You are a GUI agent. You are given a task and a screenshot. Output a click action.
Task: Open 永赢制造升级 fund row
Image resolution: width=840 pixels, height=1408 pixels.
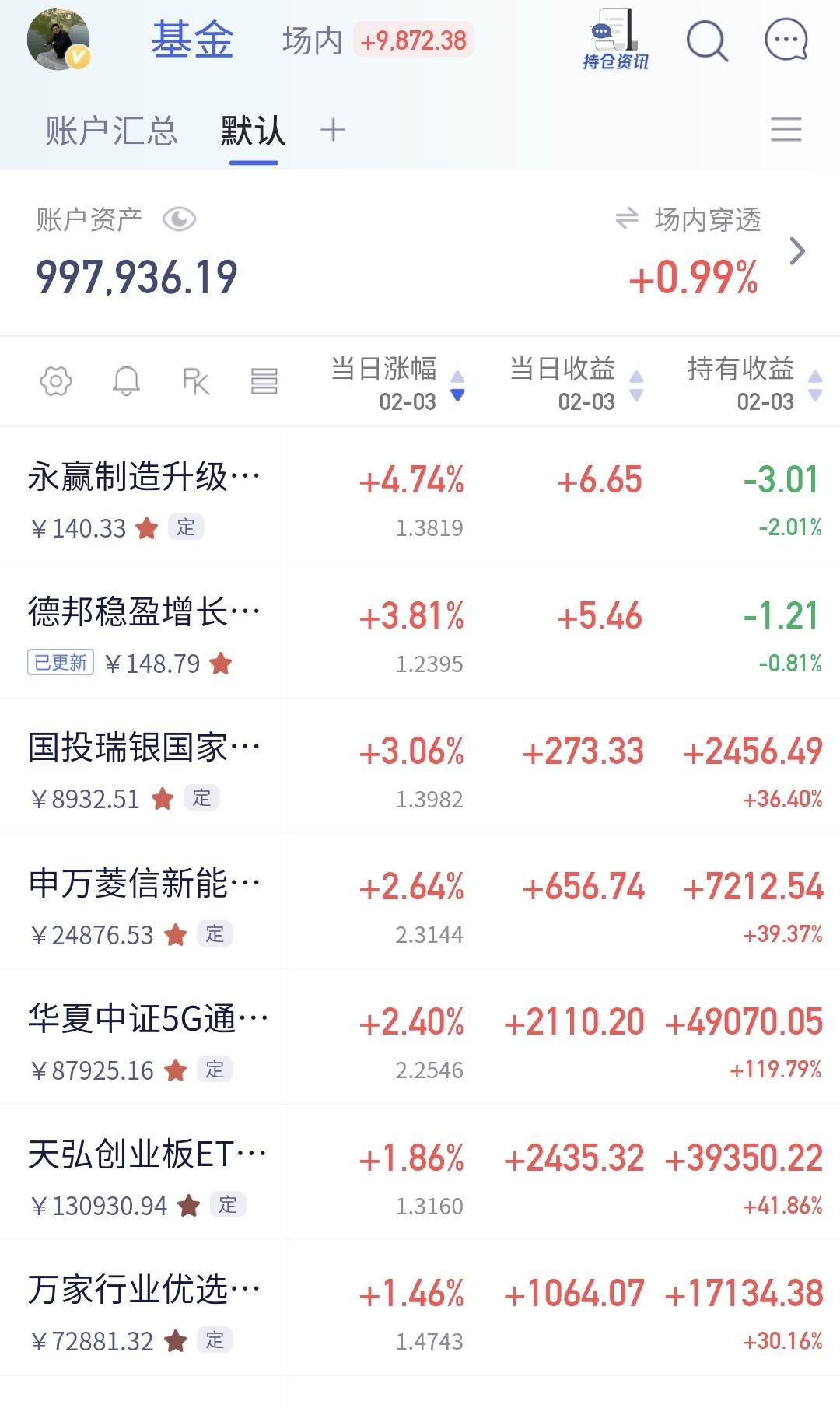coord(144,495)
